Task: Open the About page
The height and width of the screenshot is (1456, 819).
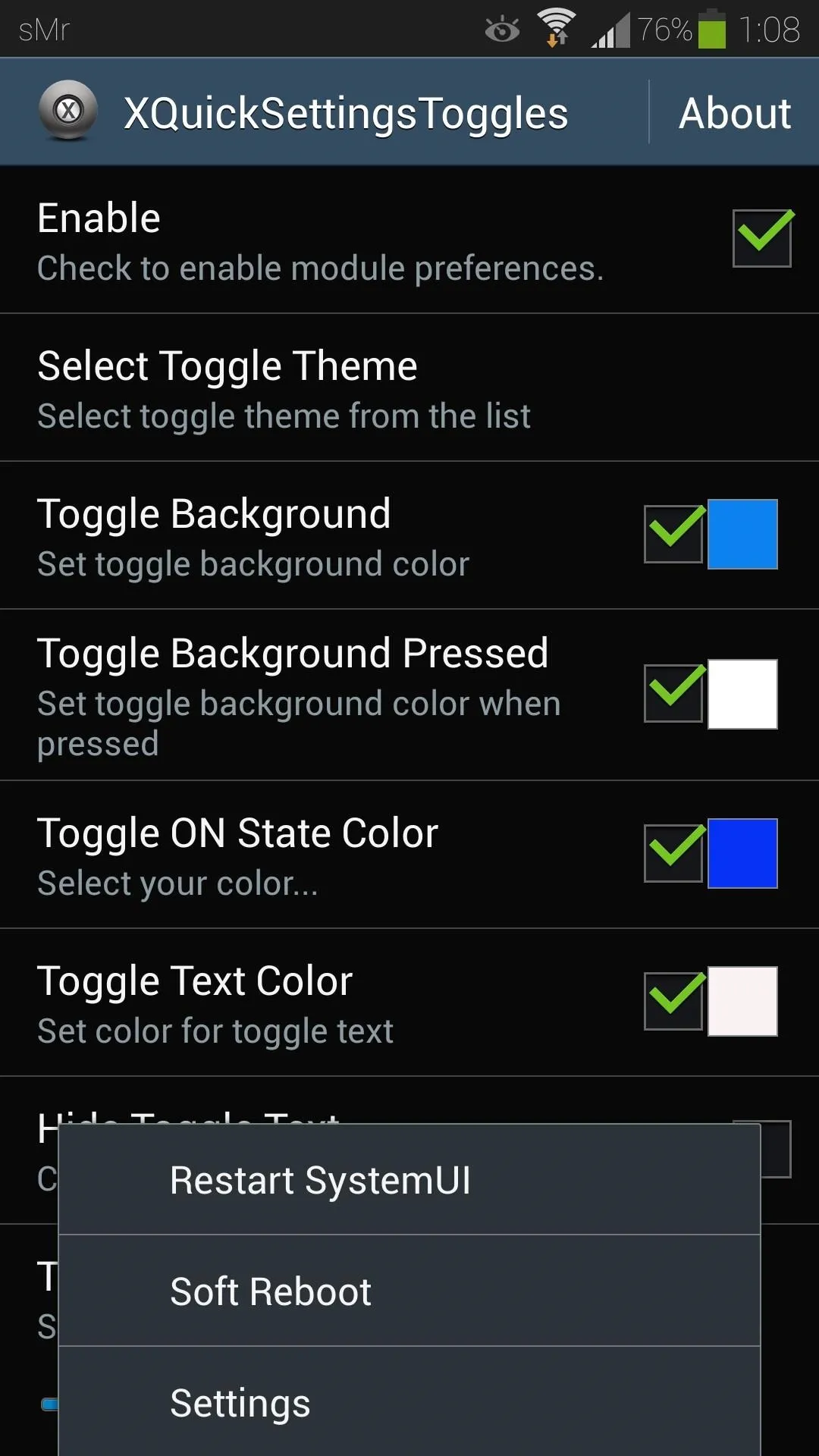Action: coord(734,113)
